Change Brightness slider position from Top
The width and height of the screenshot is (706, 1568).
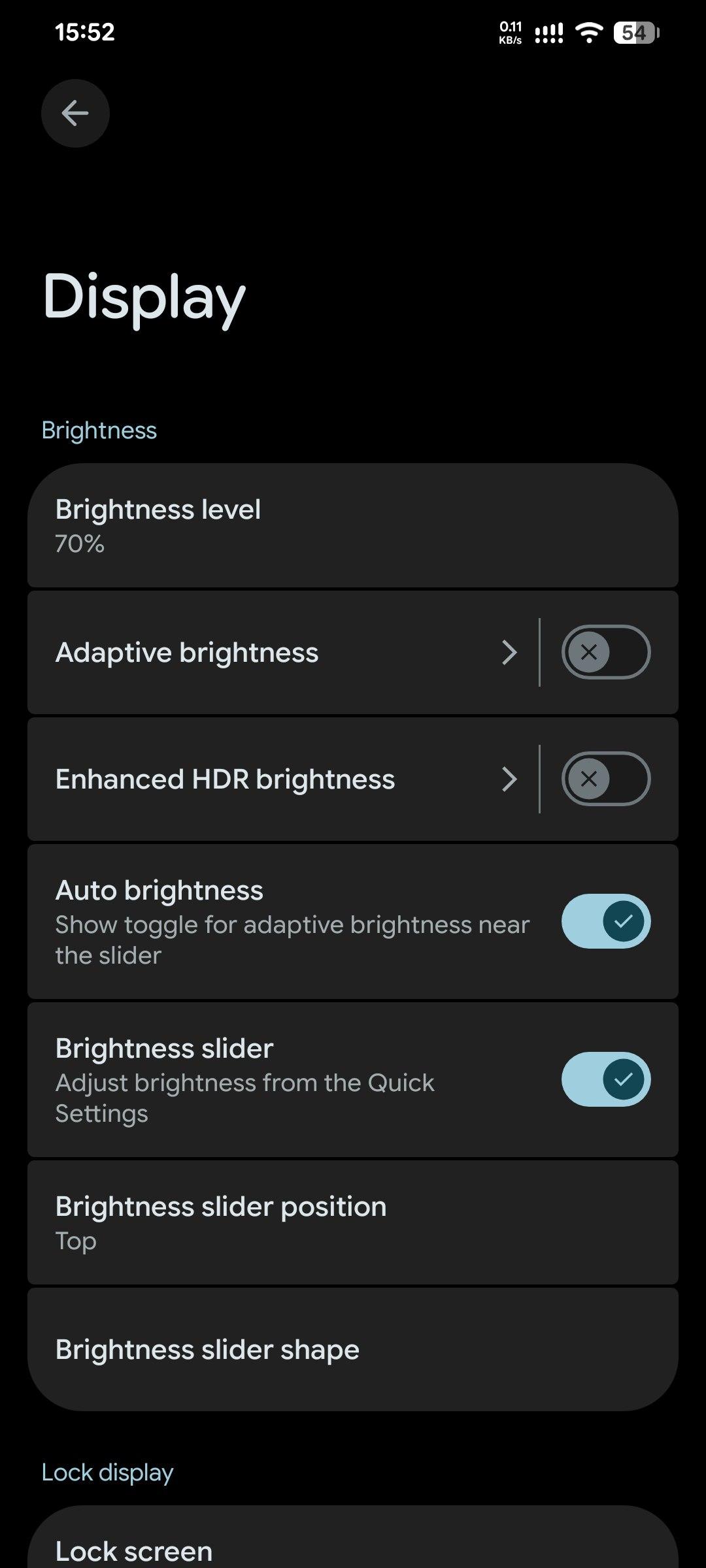pyautogui.click(x=353, y=1222)
